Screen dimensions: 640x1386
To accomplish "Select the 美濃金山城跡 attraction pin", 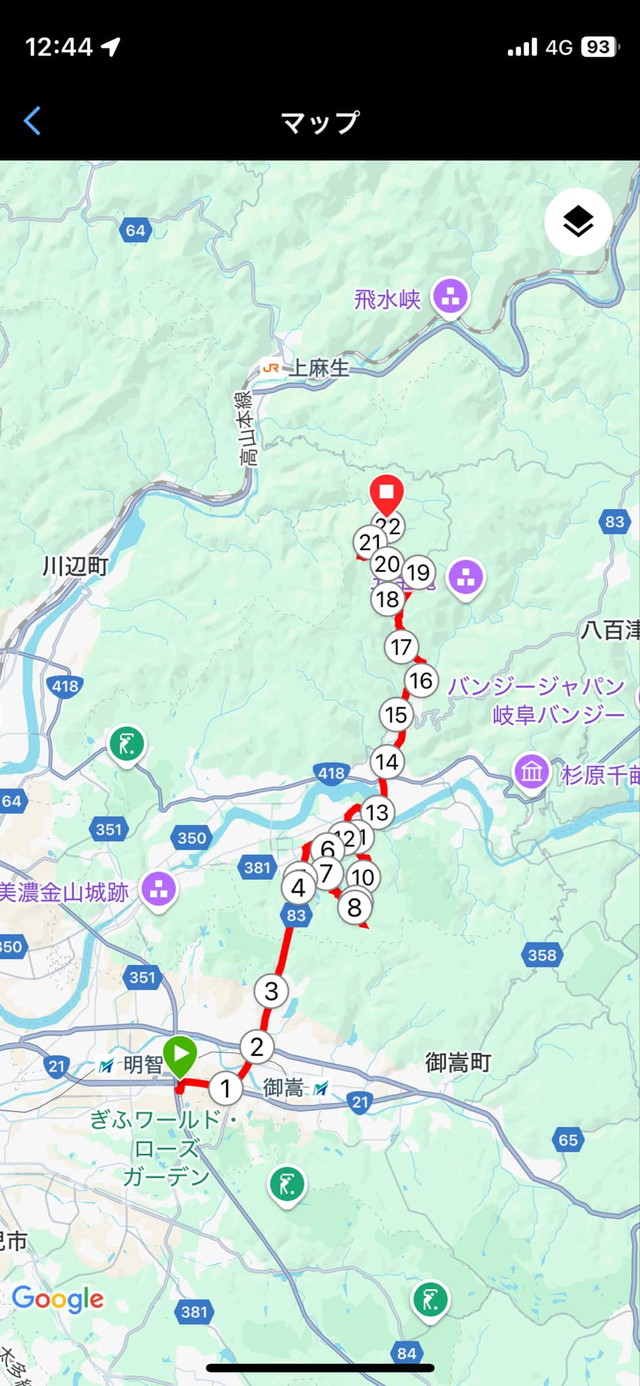I will [158, 889].
